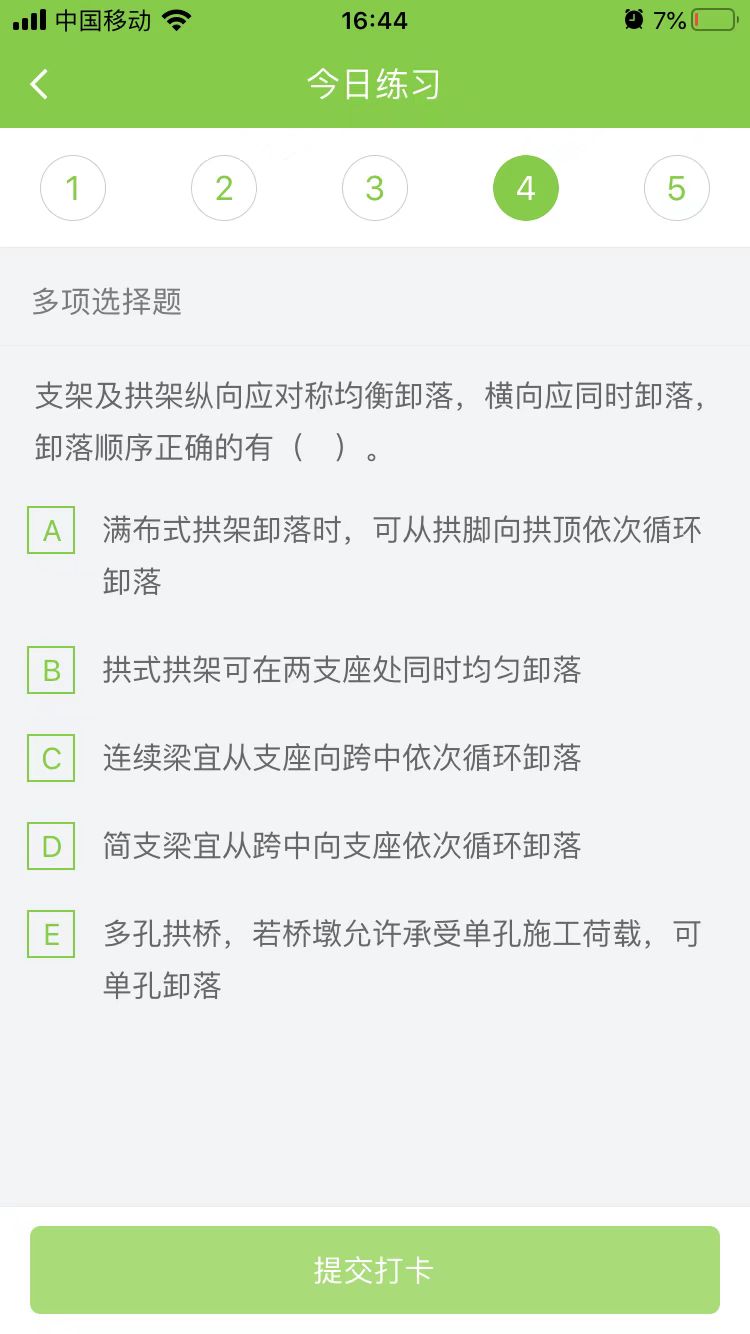The height and width of the screenshot is (1334, 750).
Task: Tick option E about 多孔拱桥
Action: tap(51, 935)
